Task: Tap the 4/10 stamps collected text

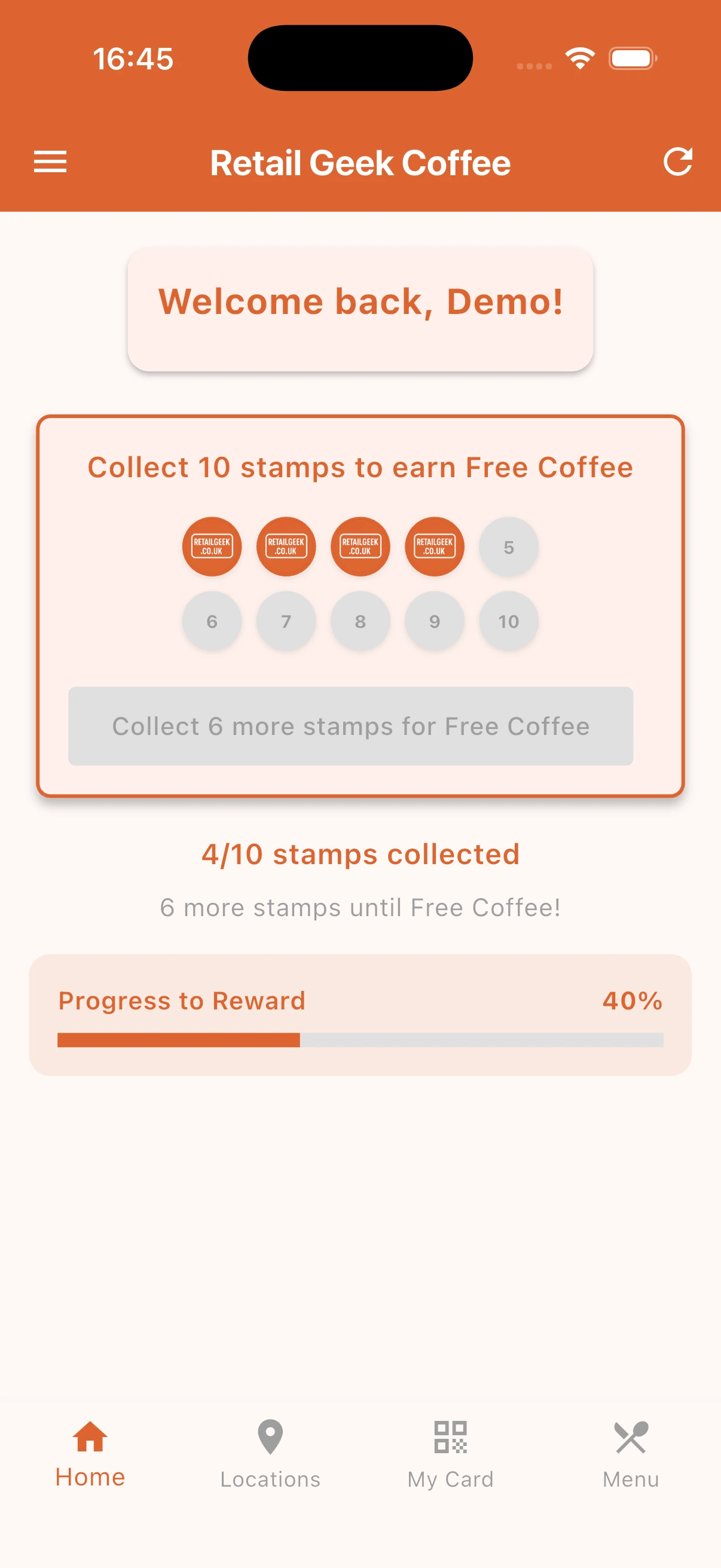Action: point(360,854)
